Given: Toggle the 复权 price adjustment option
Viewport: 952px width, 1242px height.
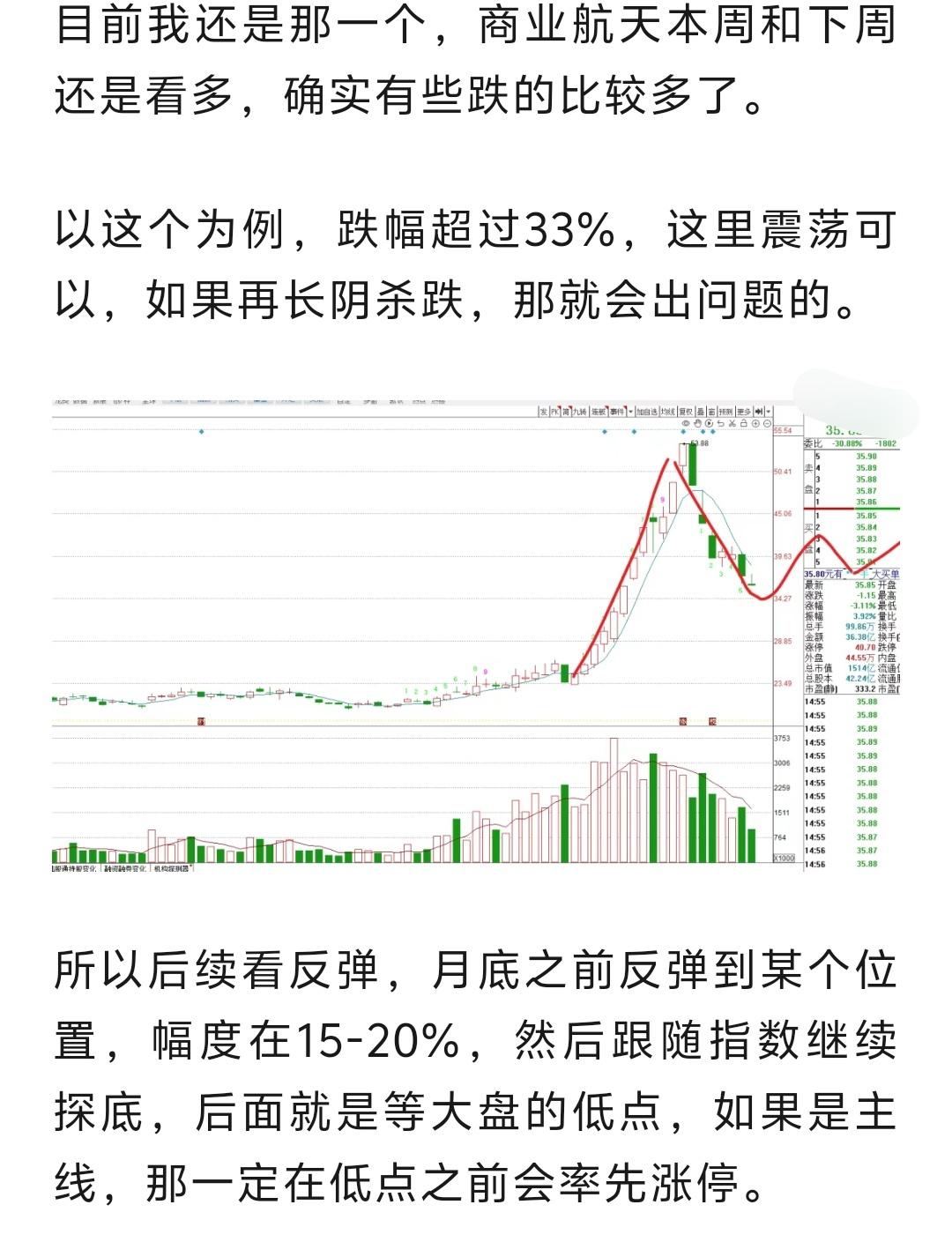Looking at the screenshot, I should 685,411.
